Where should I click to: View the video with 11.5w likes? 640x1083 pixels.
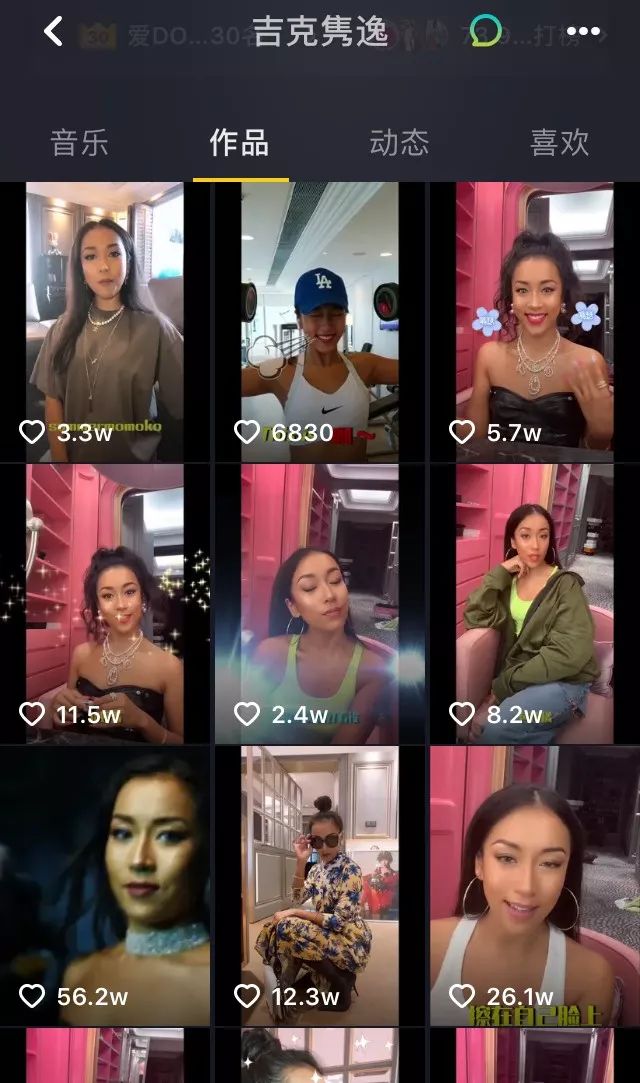(x=105, y=602)
